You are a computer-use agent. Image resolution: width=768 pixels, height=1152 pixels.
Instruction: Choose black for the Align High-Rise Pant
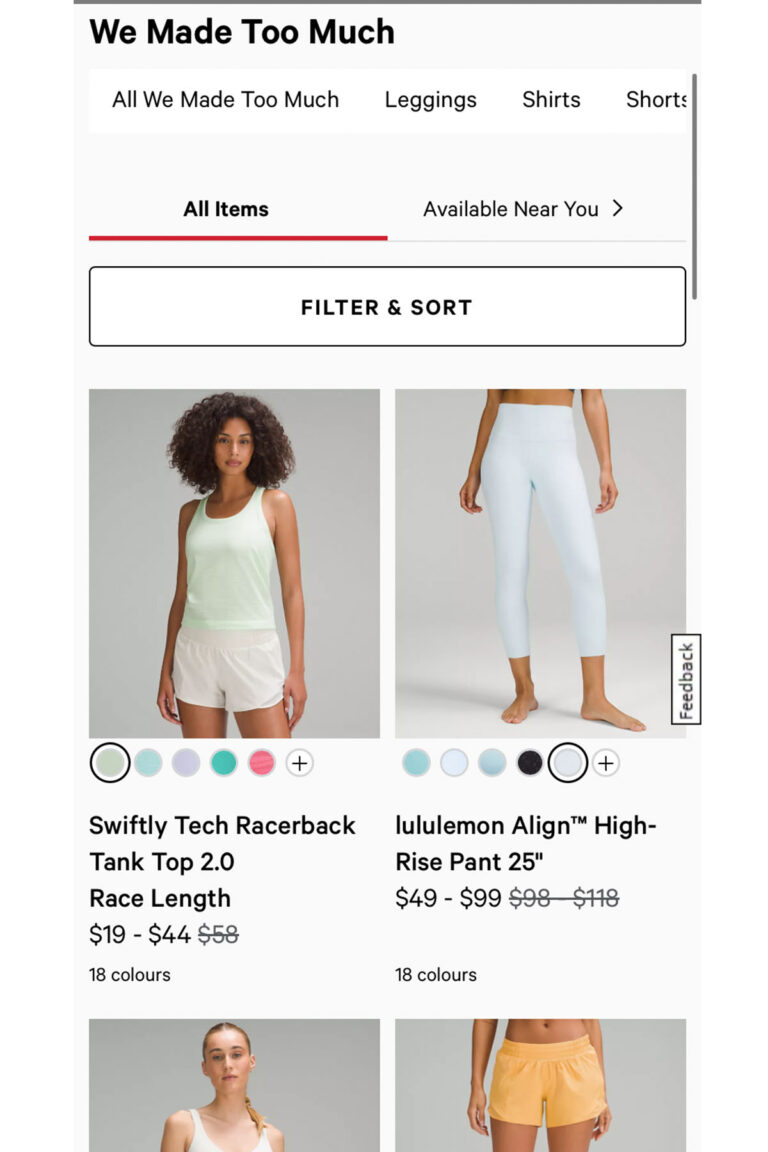click(531, 762)
